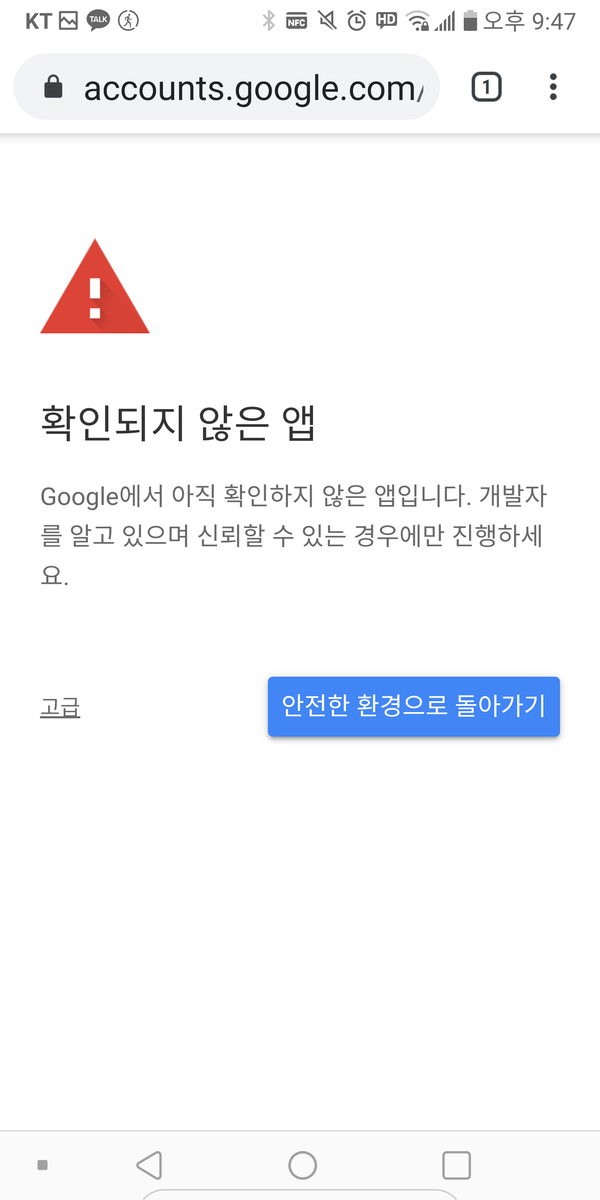Tap the system home button
The image size is (600, 1200).
(x=302, y=1165)
